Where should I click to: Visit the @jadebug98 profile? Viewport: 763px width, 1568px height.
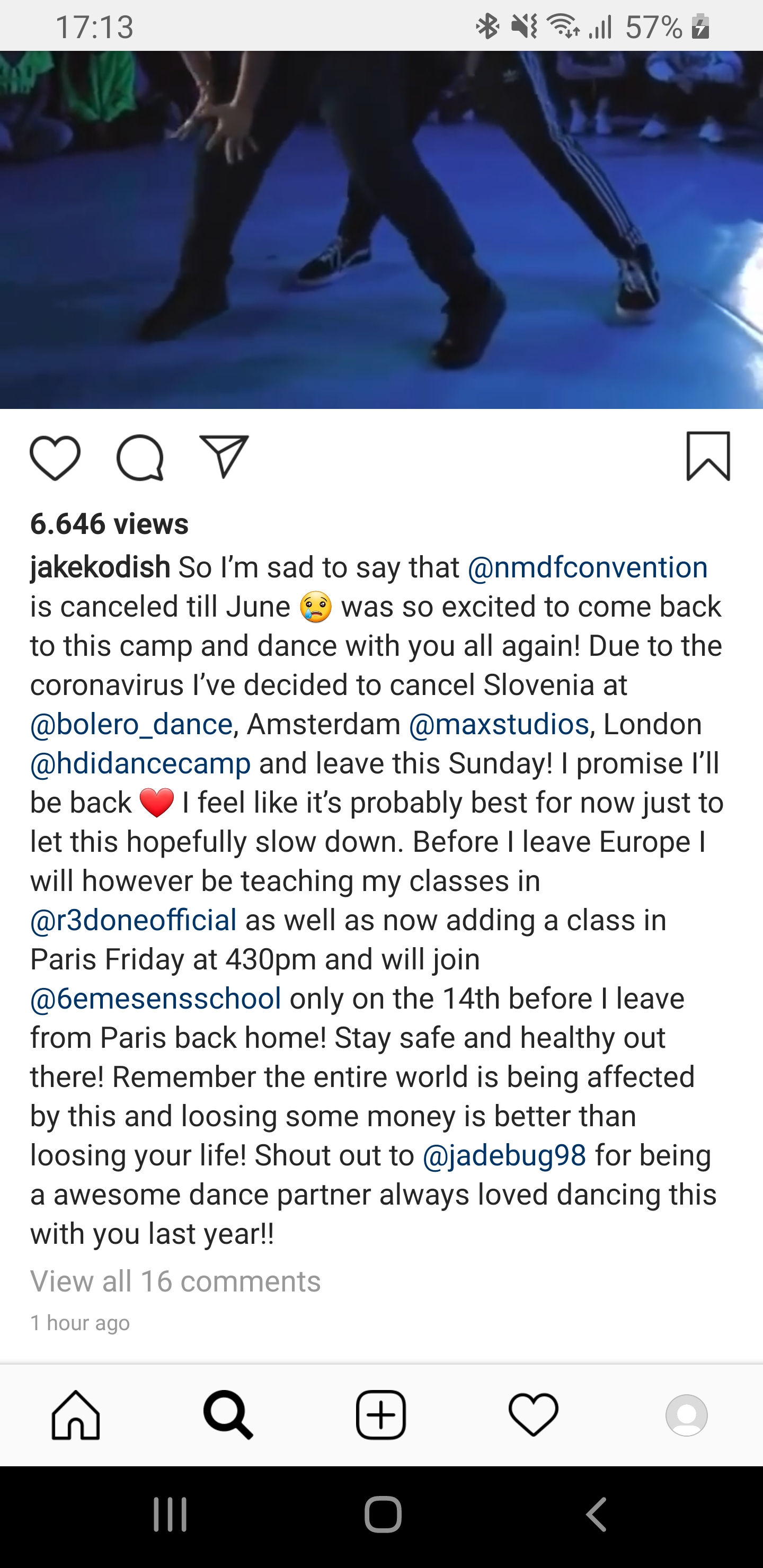pyautogui.click(x=504, y=1155)
